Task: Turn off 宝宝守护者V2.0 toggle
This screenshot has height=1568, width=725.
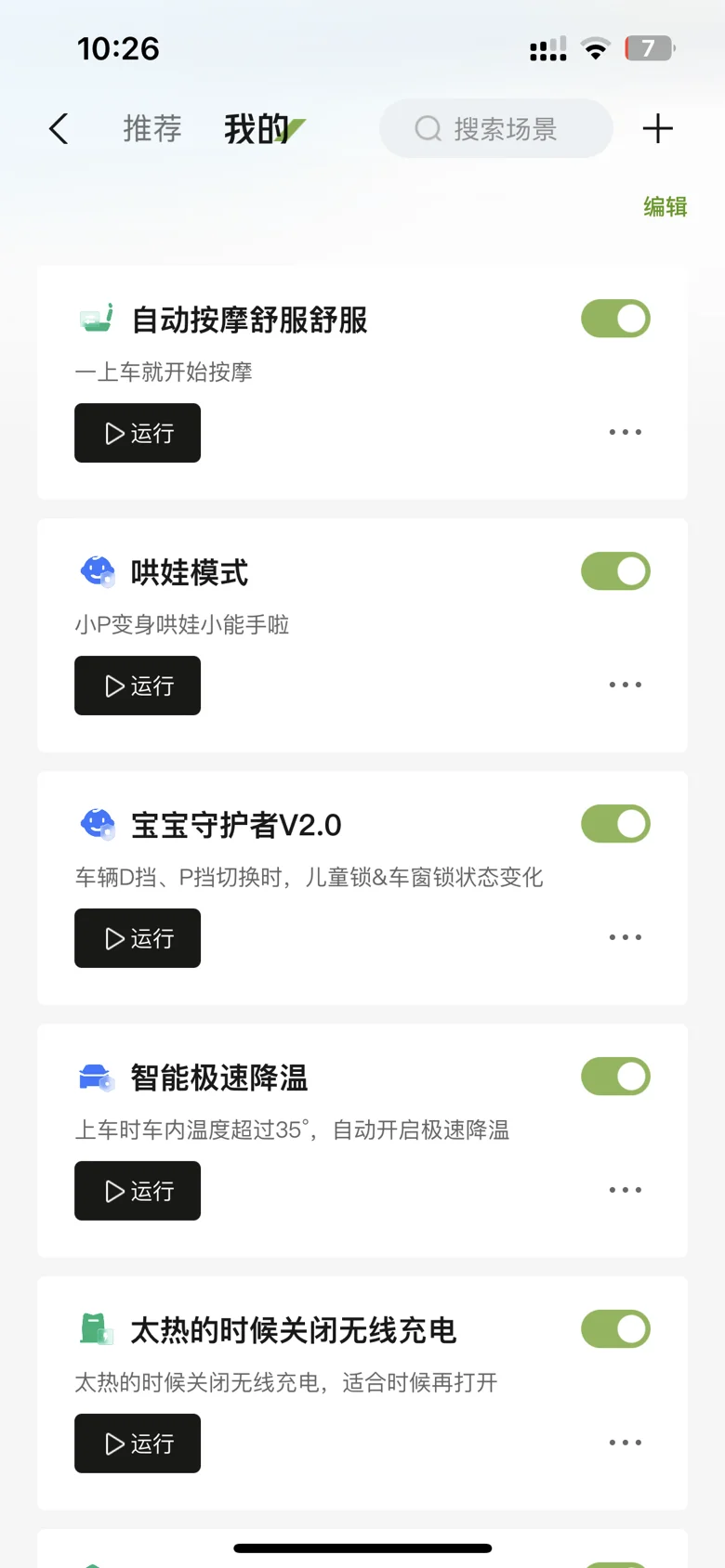Action: (x=615, y=824)
